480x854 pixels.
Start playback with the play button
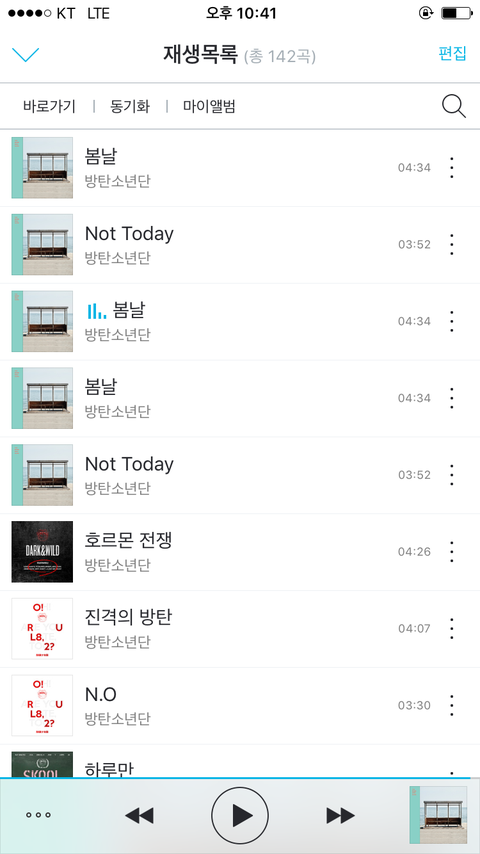pos(240,815)
